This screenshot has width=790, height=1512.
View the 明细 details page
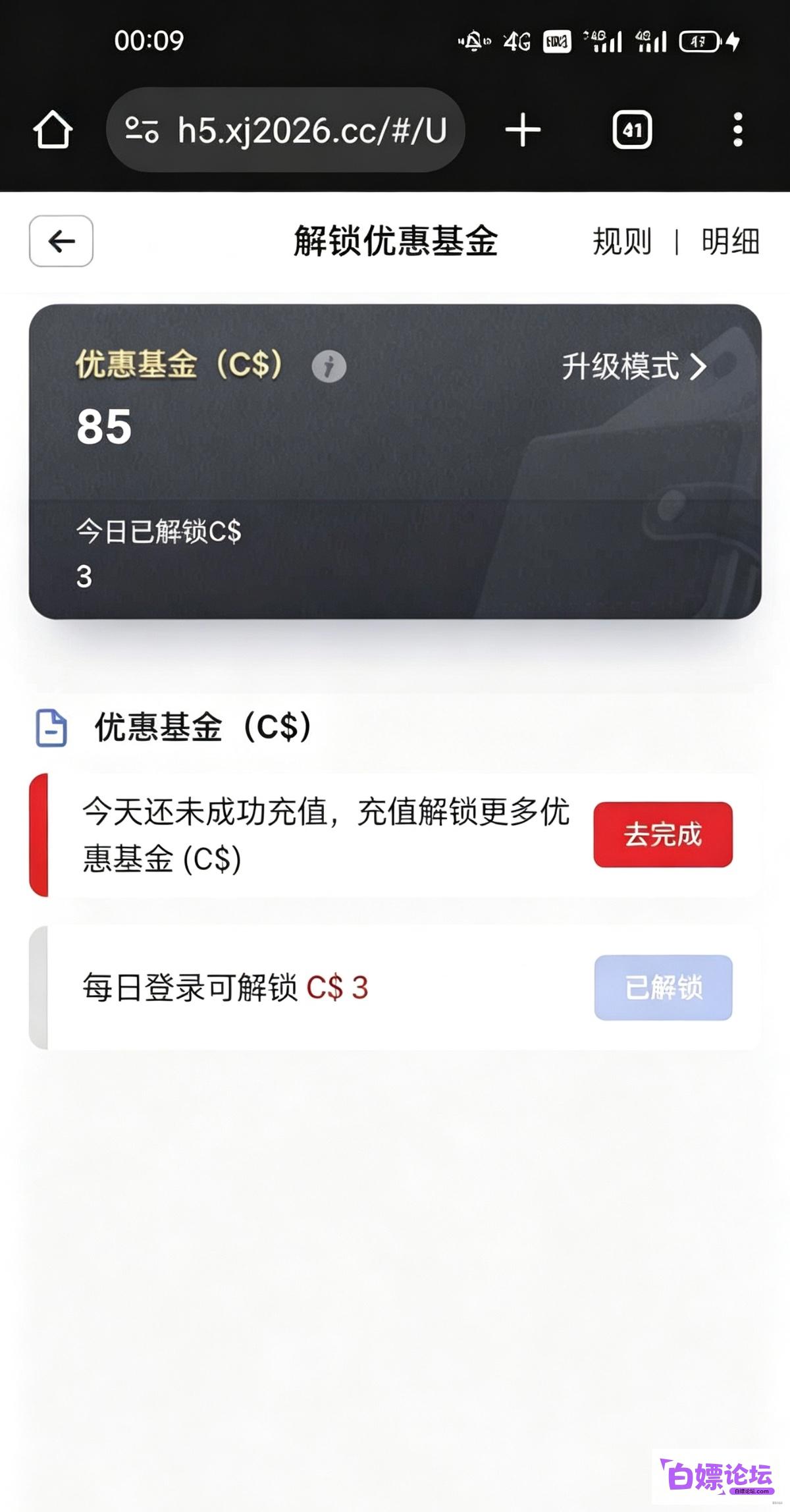point(731,241)
